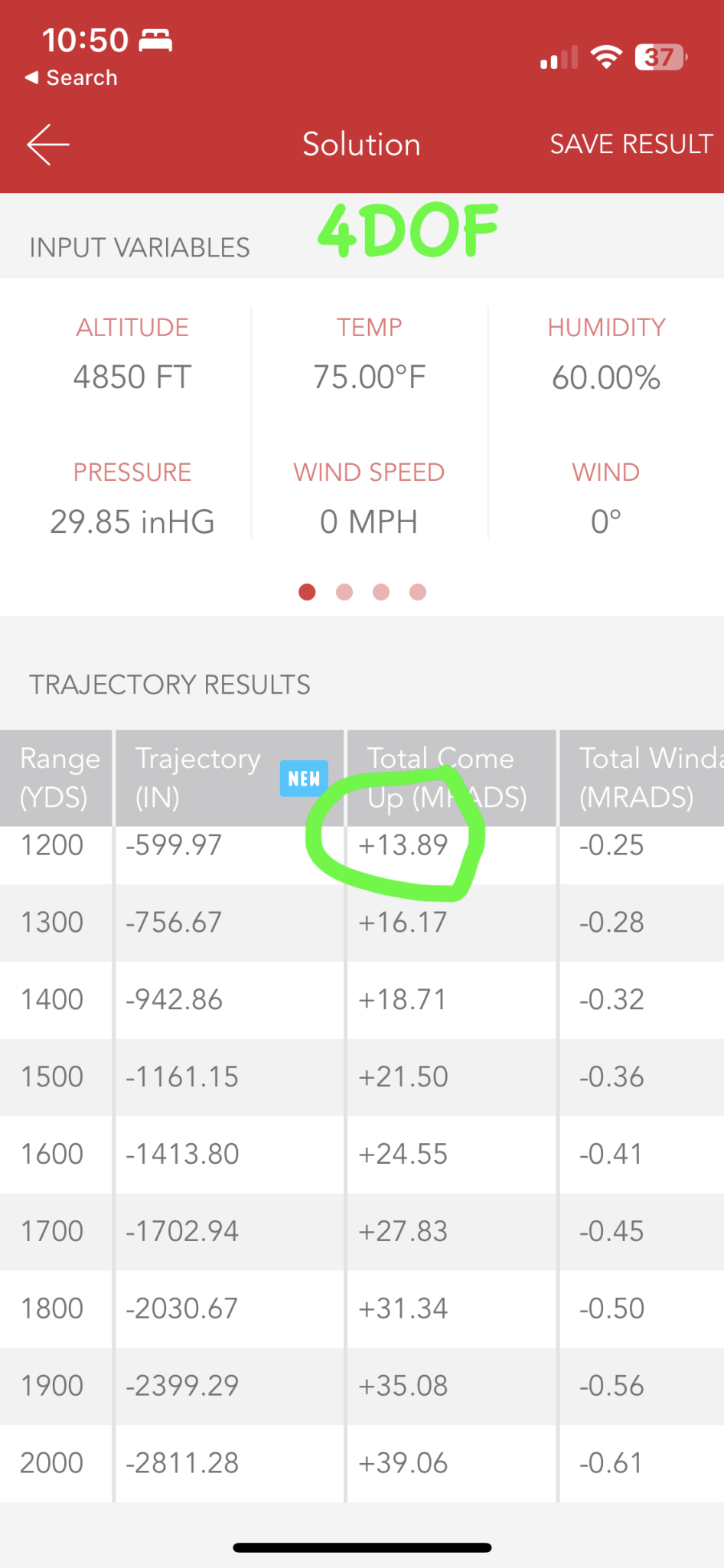
Task: Select the second page indicator dot
Action: [x=344, y=592]
